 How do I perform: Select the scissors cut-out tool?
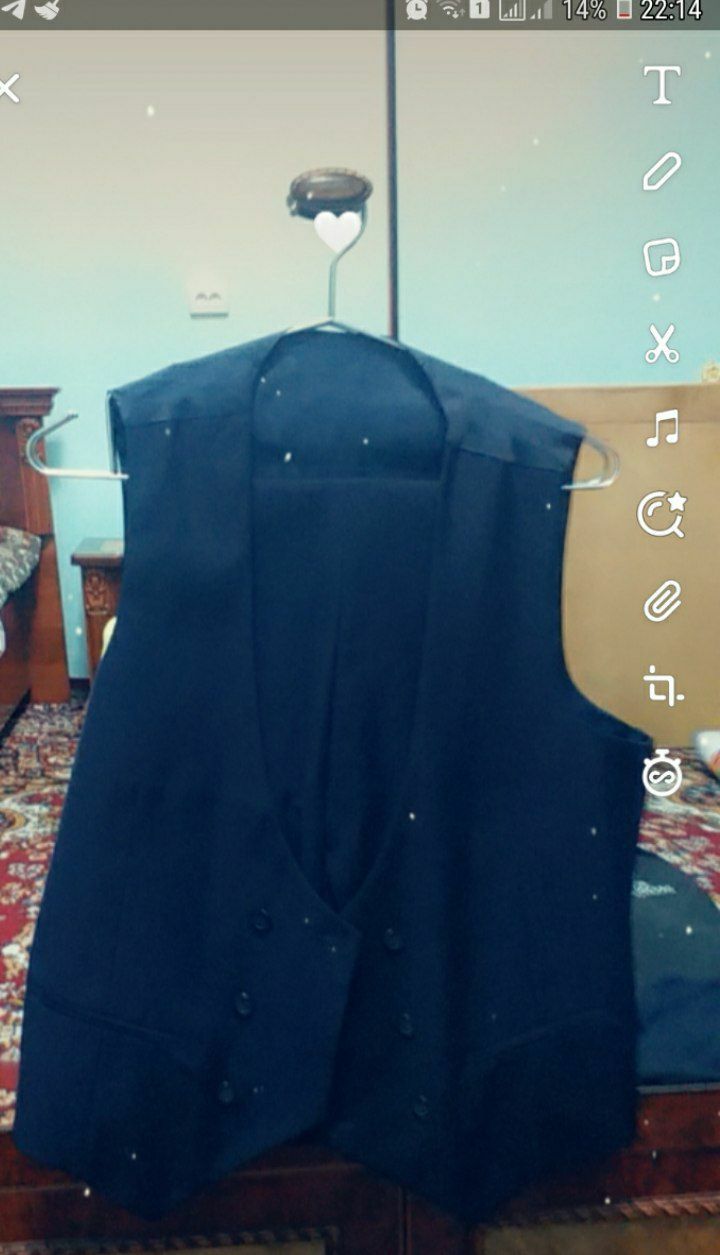click(x=662, y=344)
